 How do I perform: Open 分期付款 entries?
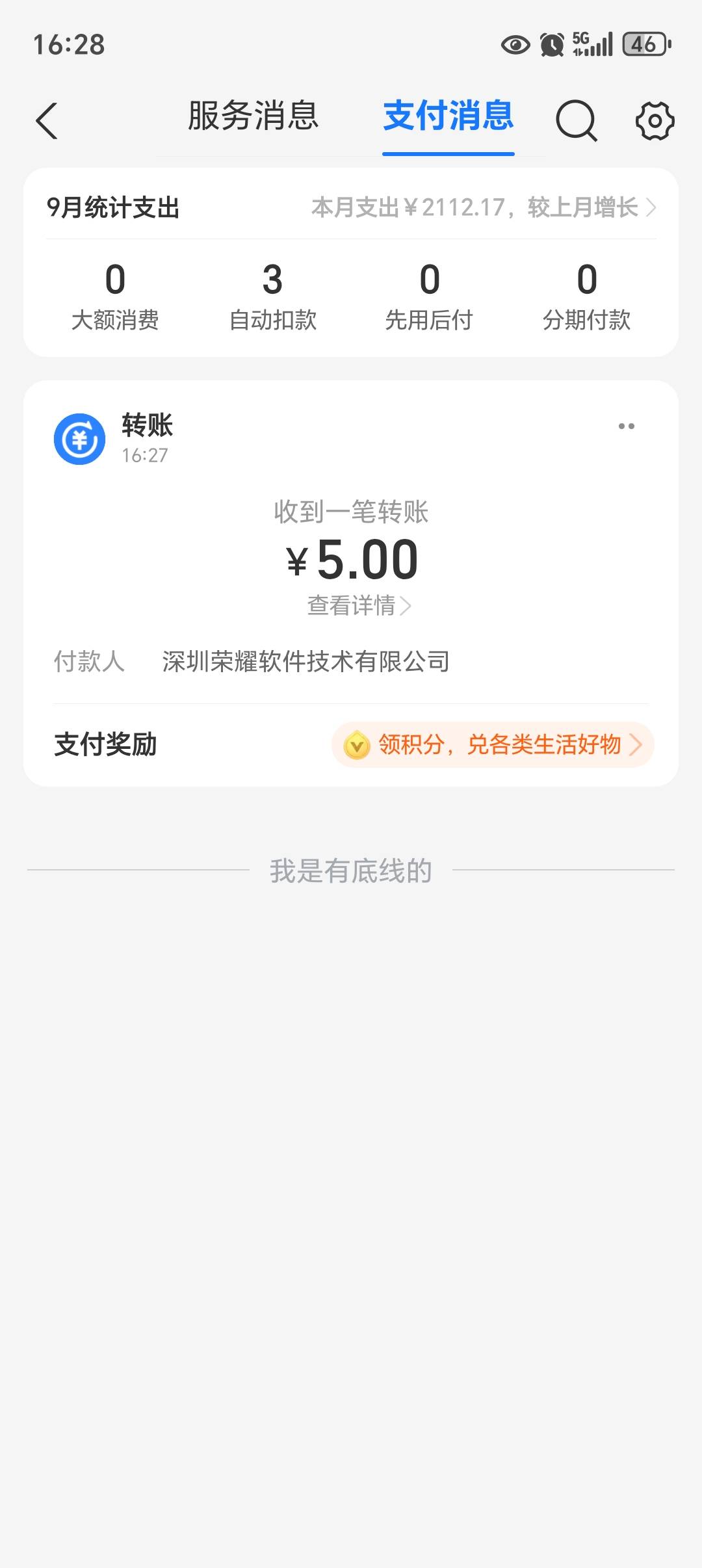(586, 296)
